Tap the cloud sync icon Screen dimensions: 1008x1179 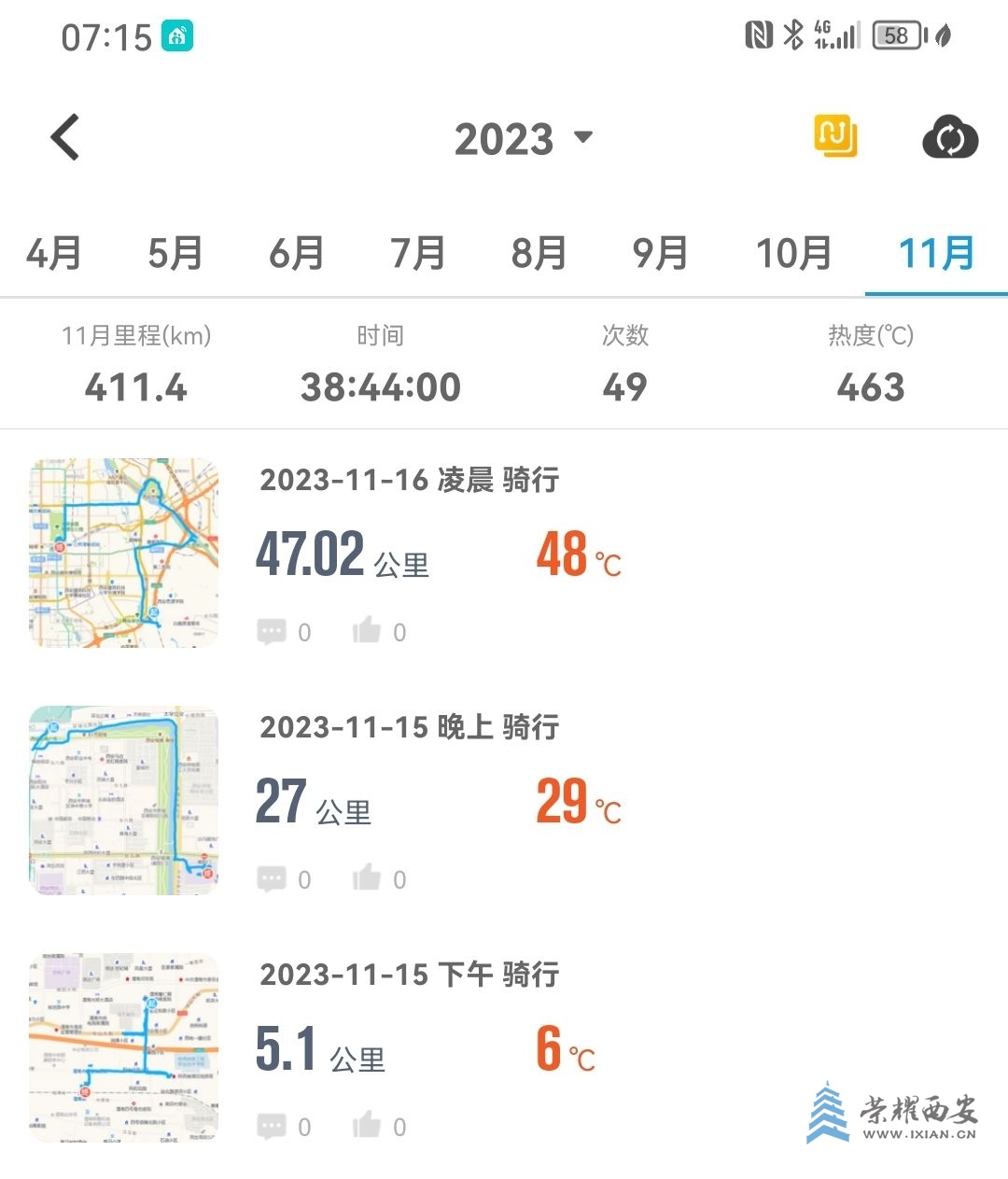[x=949, y=138]
